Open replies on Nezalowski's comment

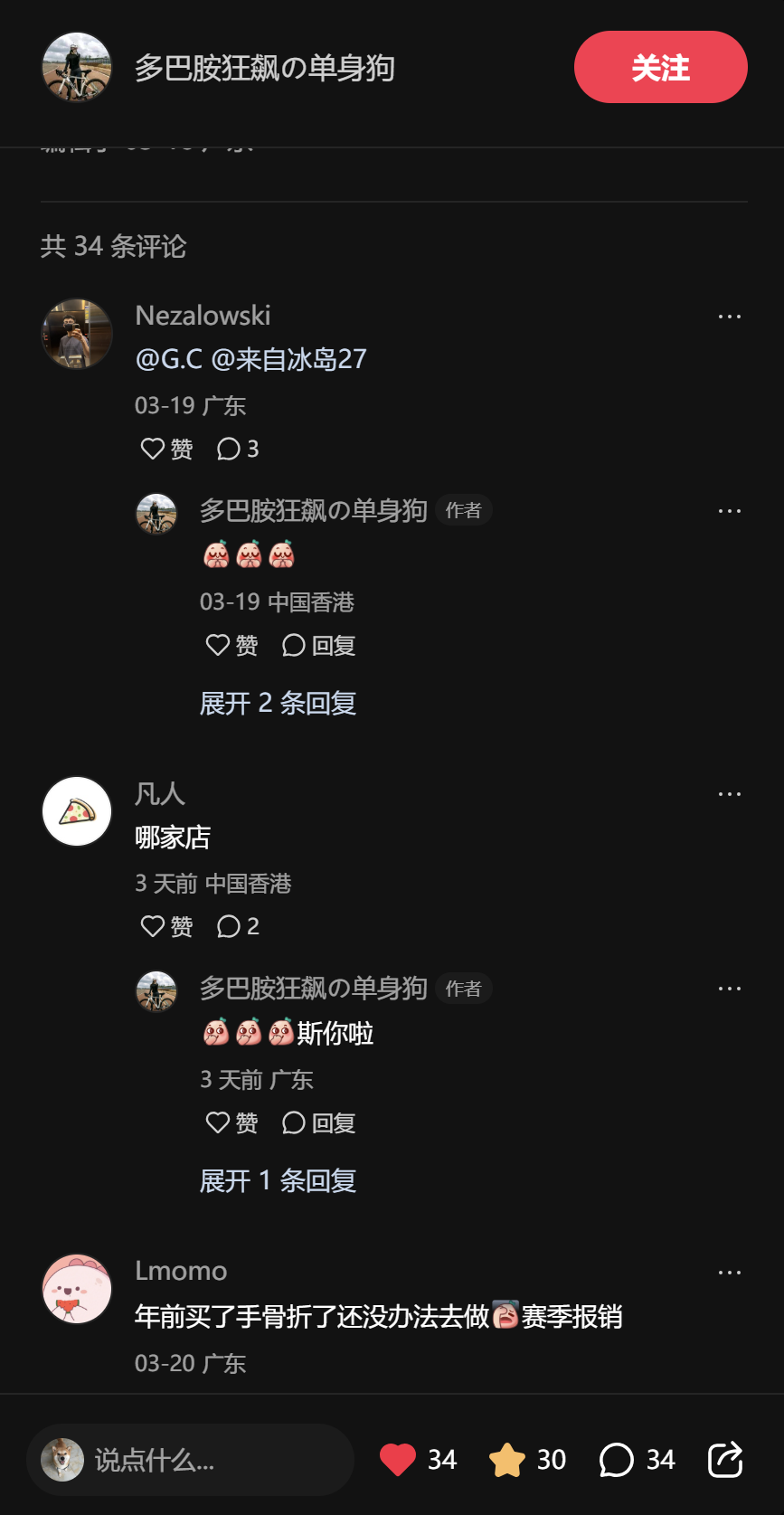tap(238, 449)
